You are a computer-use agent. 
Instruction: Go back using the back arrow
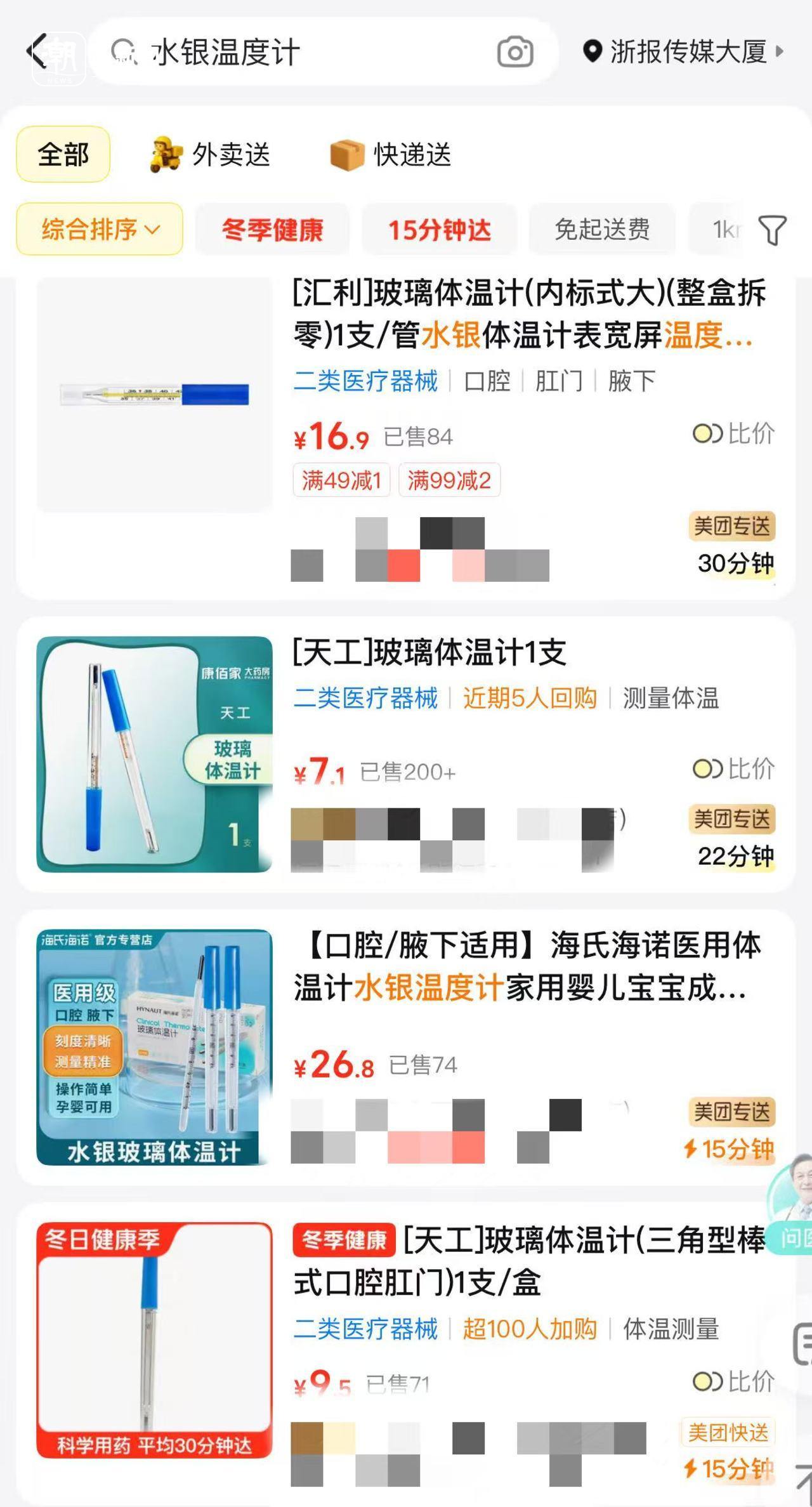pyautogui.click(x=38, y=51)
